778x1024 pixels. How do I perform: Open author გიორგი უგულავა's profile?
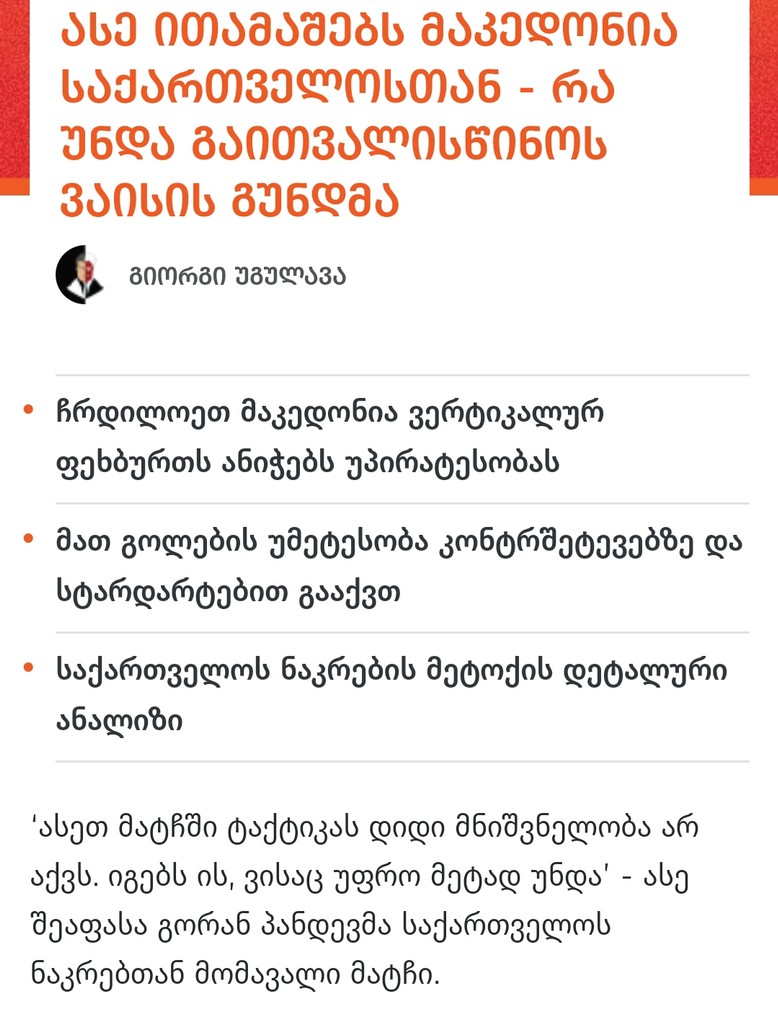point(236,275)
